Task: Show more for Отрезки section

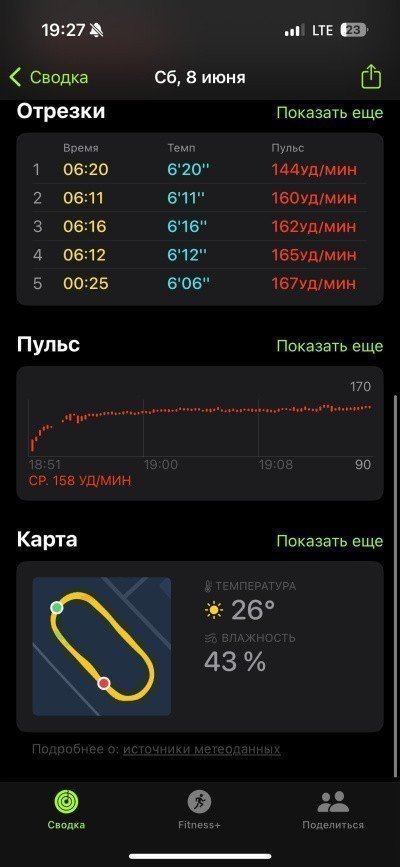Action: [x=330, y=113]
